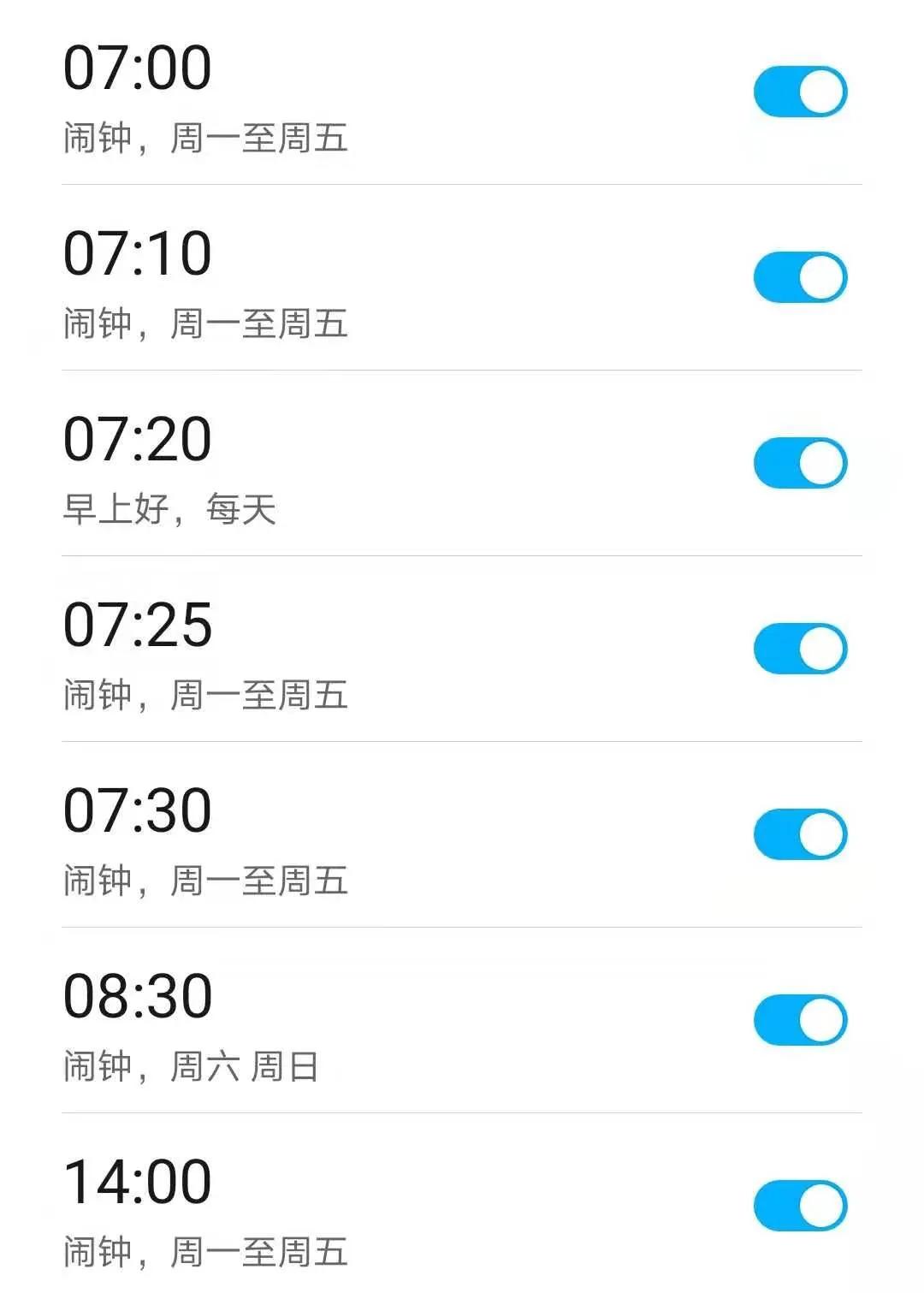Select the 07:30 alarm entry
The width and height of the screenshot is (924, 1293).
(x=139, y=811)
